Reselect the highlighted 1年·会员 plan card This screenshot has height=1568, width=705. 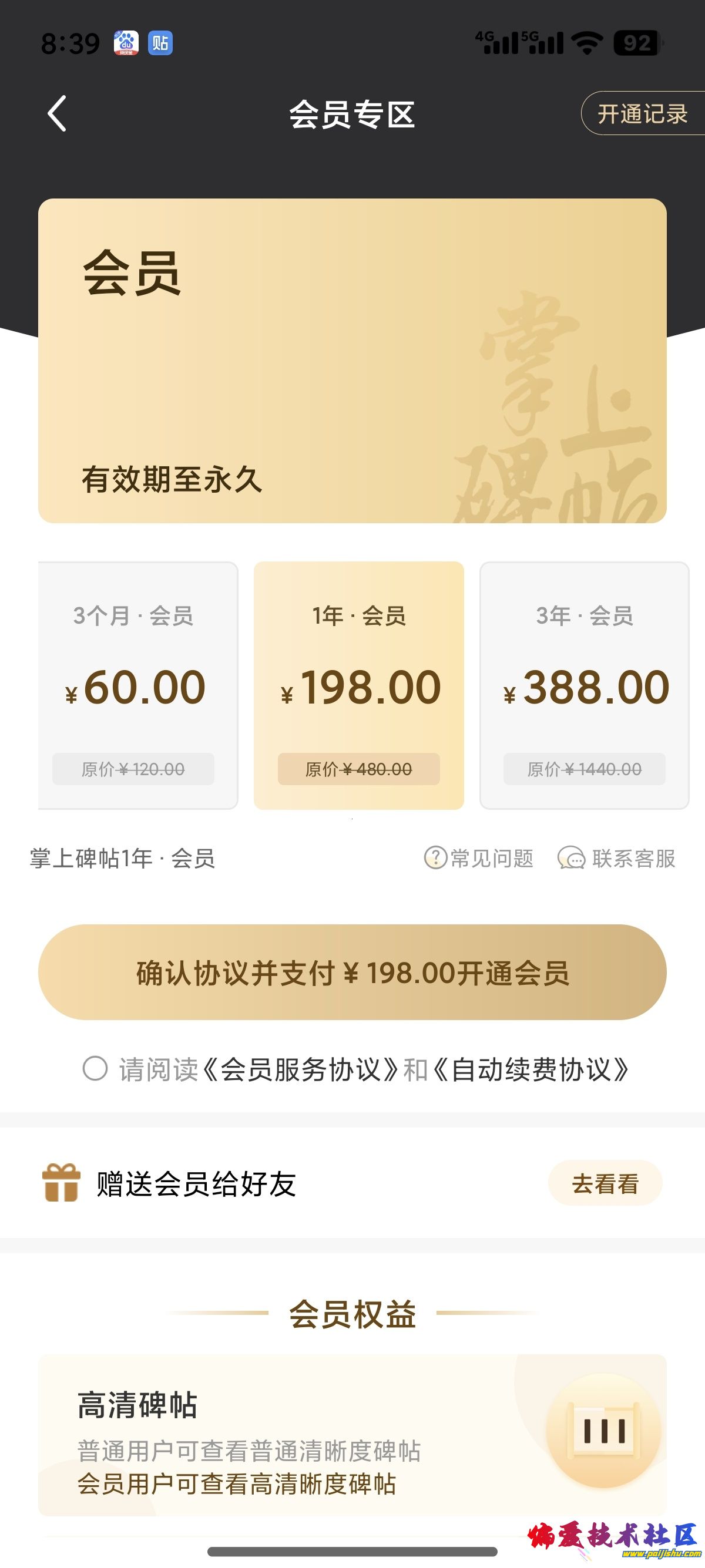point(359,685)
